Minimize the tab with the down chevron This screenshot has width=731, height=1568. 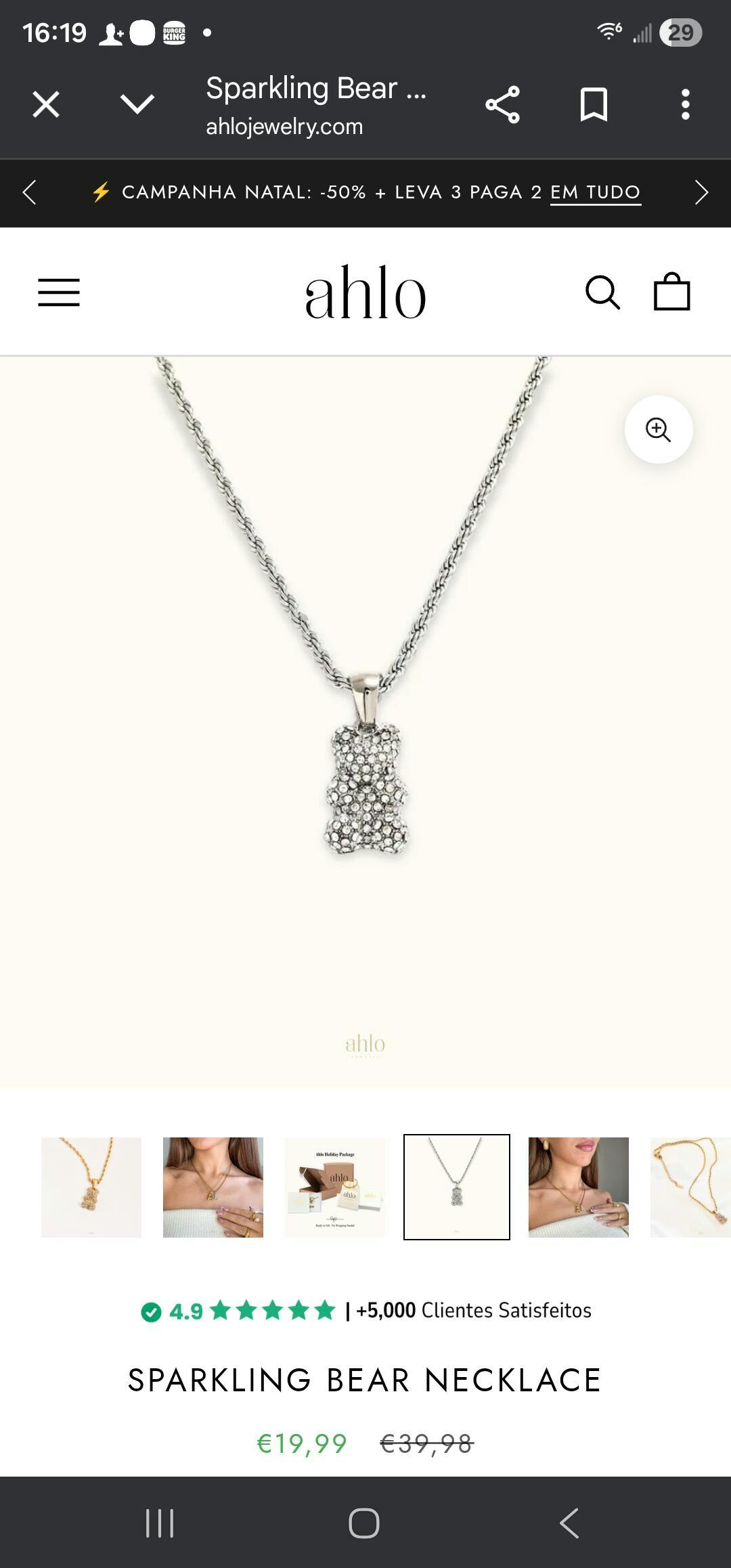(137, 104)
